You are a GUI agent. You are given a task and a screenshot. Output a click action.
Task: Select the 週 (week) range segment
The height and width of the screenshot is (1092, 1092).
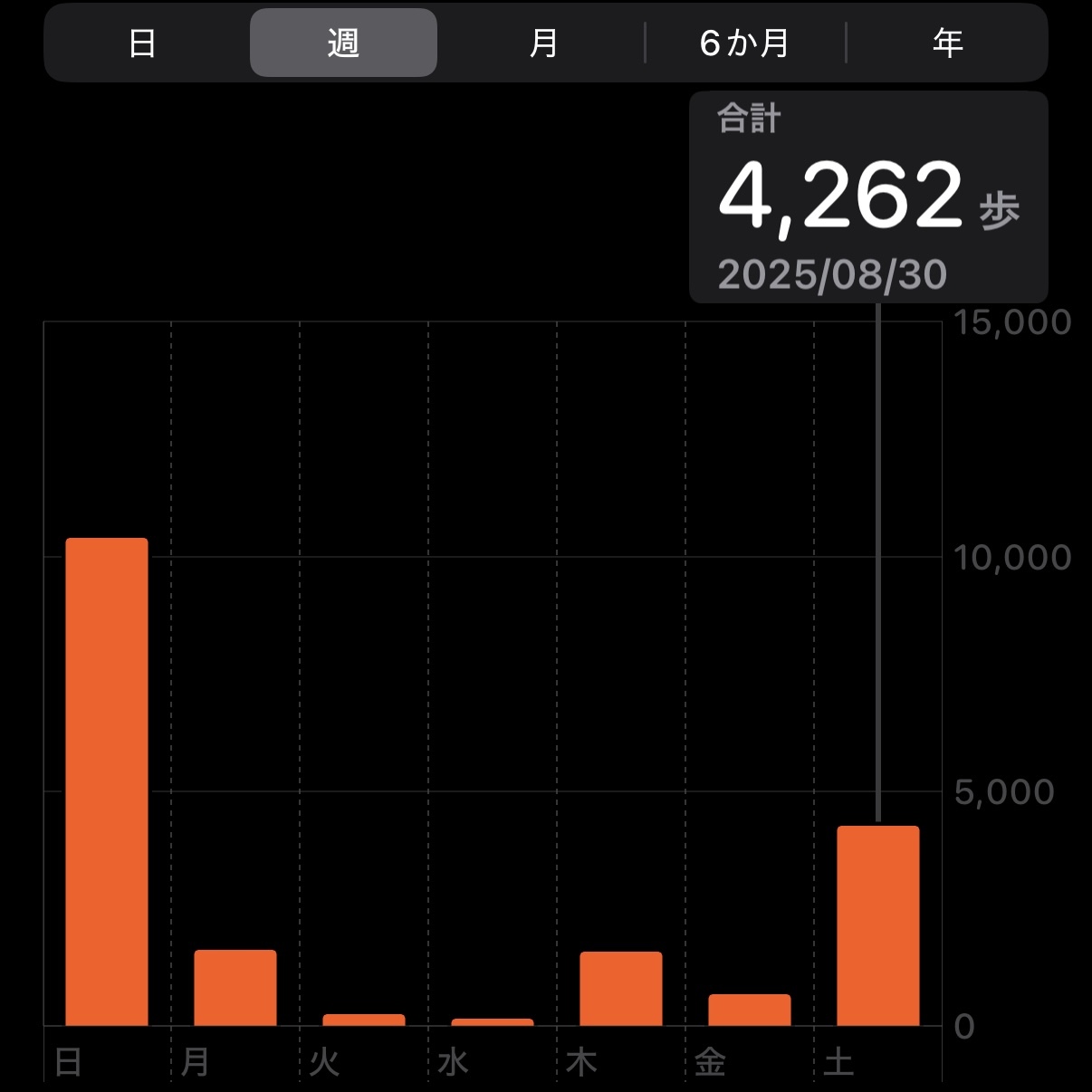[343, 43]
